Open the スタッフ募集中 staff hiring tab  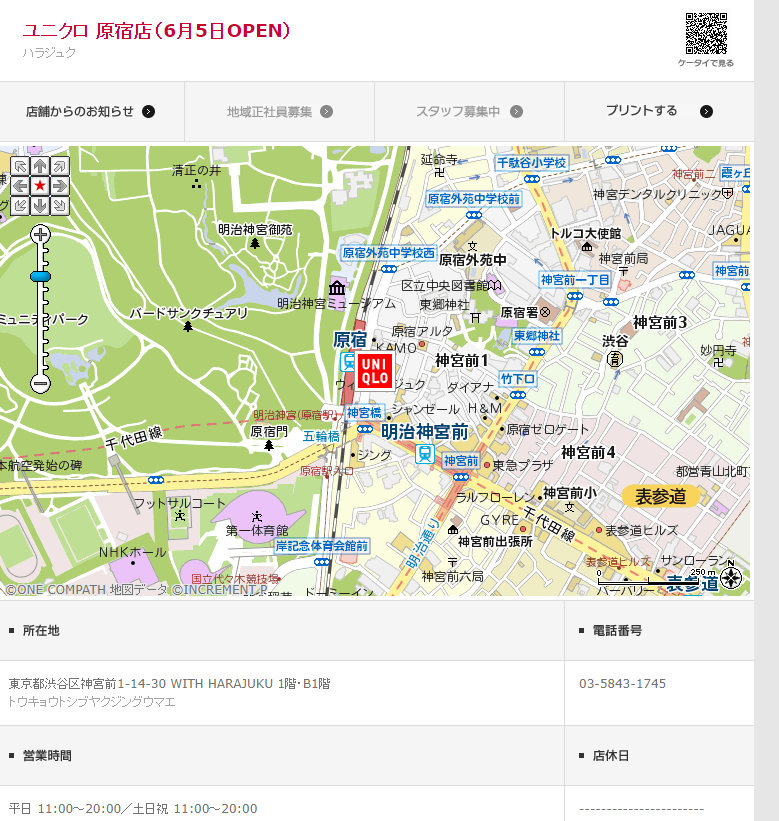(469, 111)
